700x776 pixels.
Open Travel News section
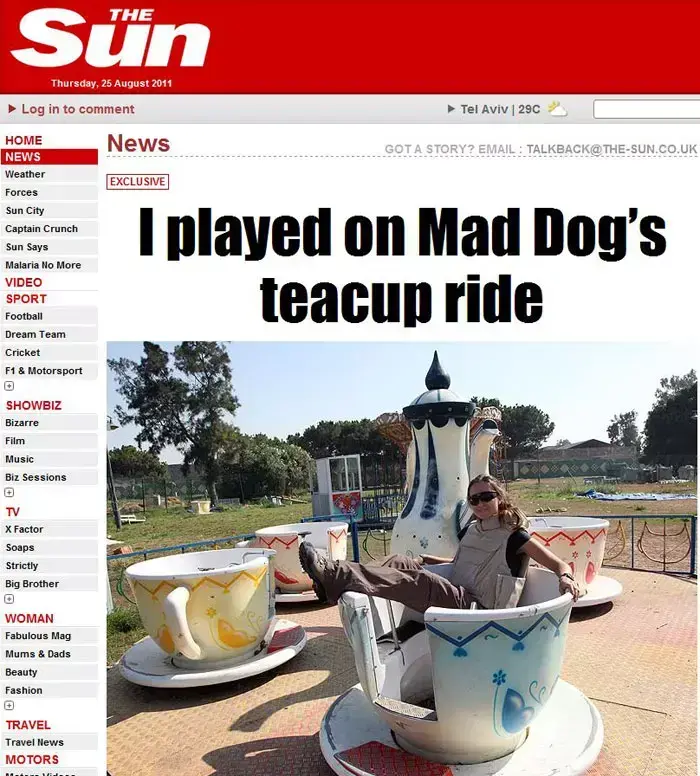pos(34,742)
